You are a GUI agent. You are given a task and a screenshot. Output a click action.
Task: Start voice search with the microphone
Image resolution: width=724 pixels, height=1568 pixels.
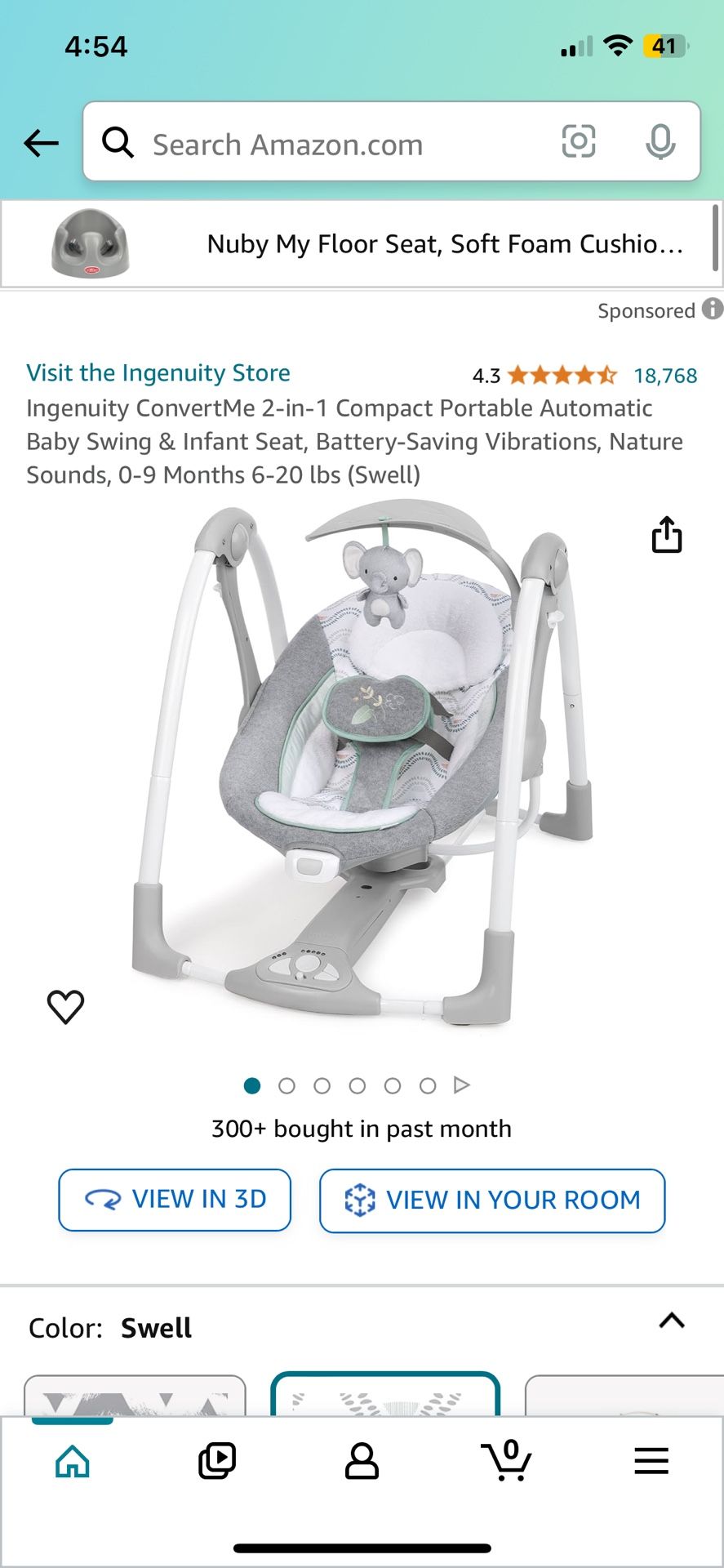click(660, 143)
